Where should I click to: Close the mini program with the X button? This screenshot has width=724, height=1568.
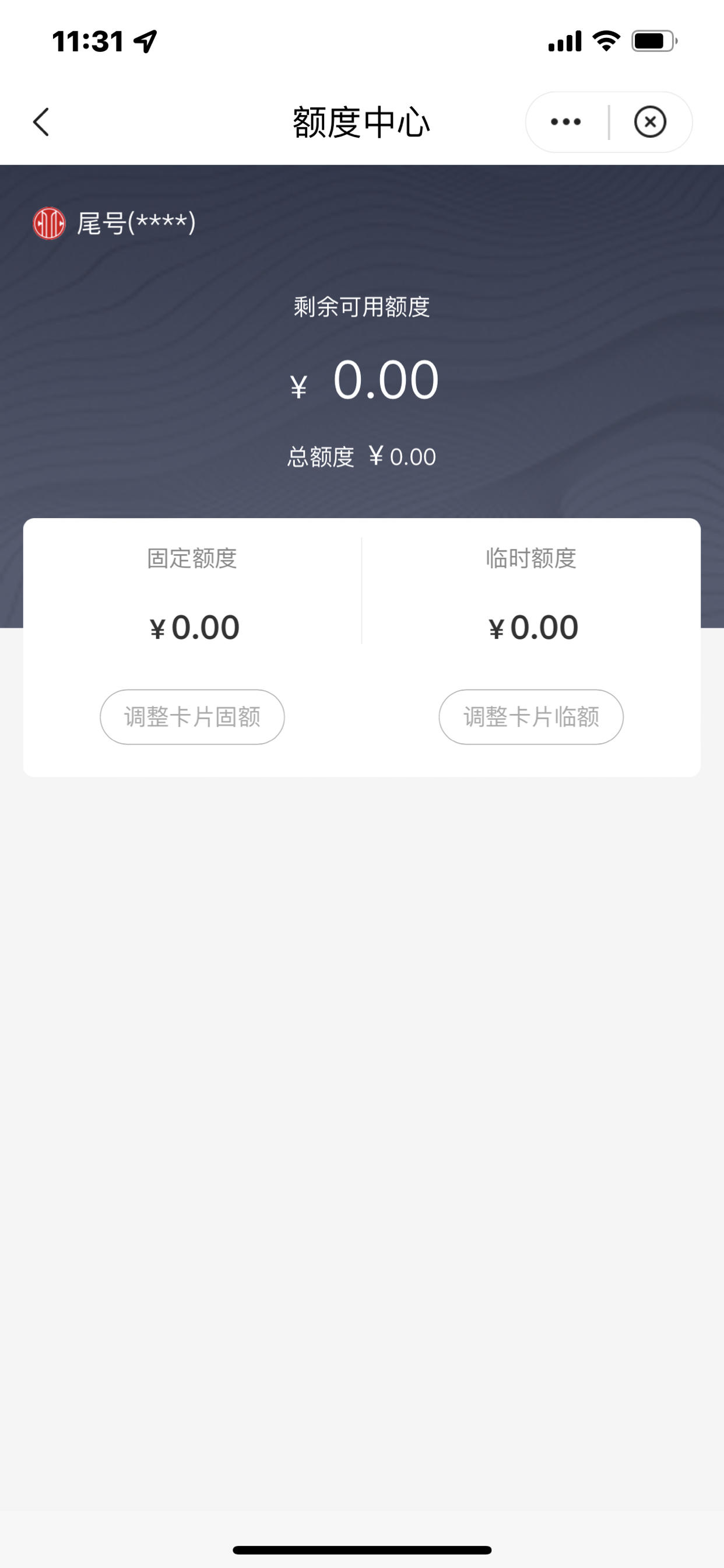[650, 122]
